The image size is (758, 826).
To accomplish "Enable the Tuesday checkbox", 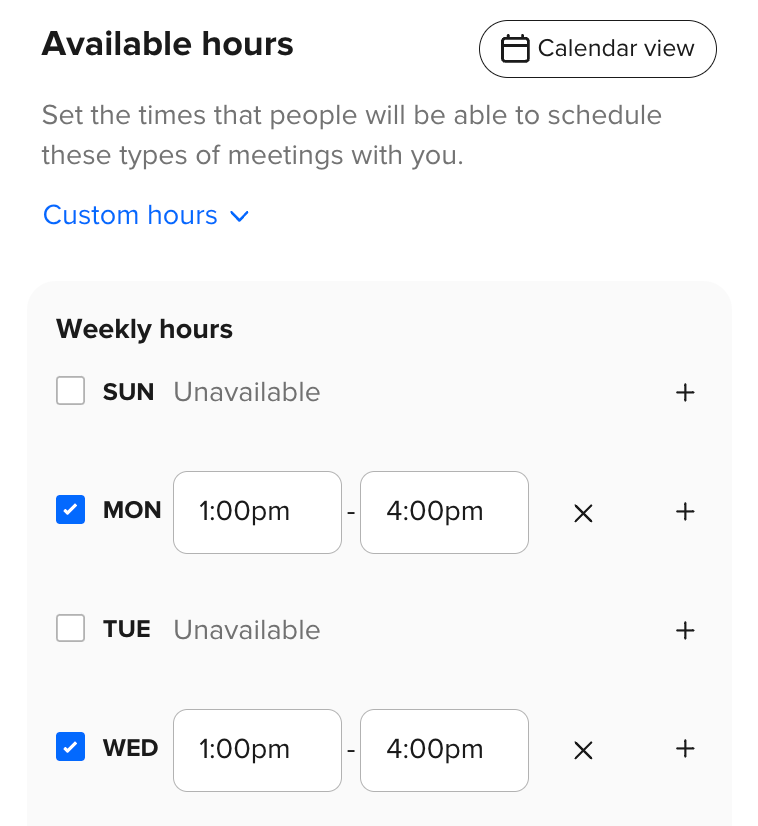I will pos(71,629).
